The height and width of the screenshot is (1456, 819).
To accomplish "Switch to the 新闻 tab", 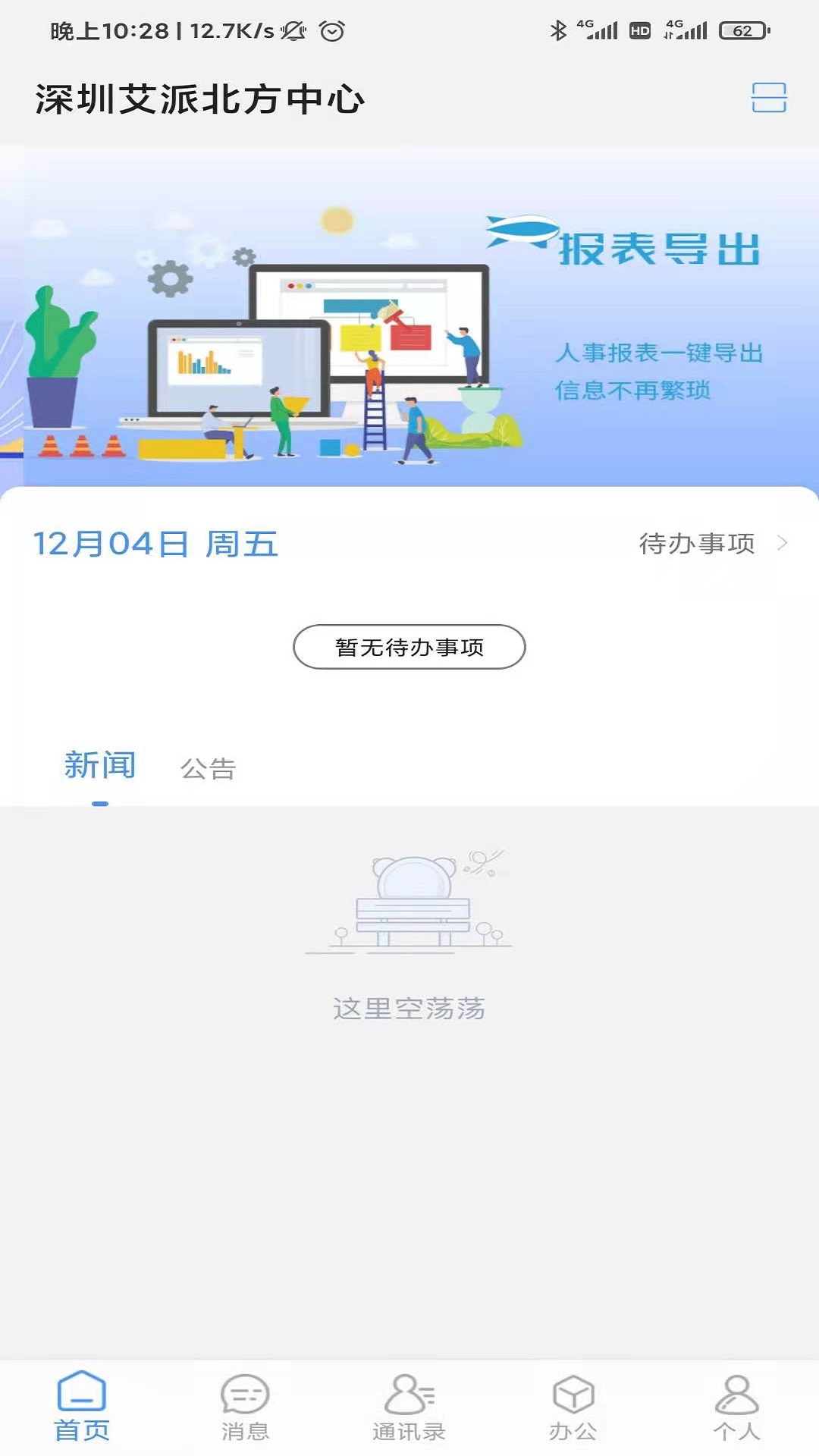I will 100,766.
